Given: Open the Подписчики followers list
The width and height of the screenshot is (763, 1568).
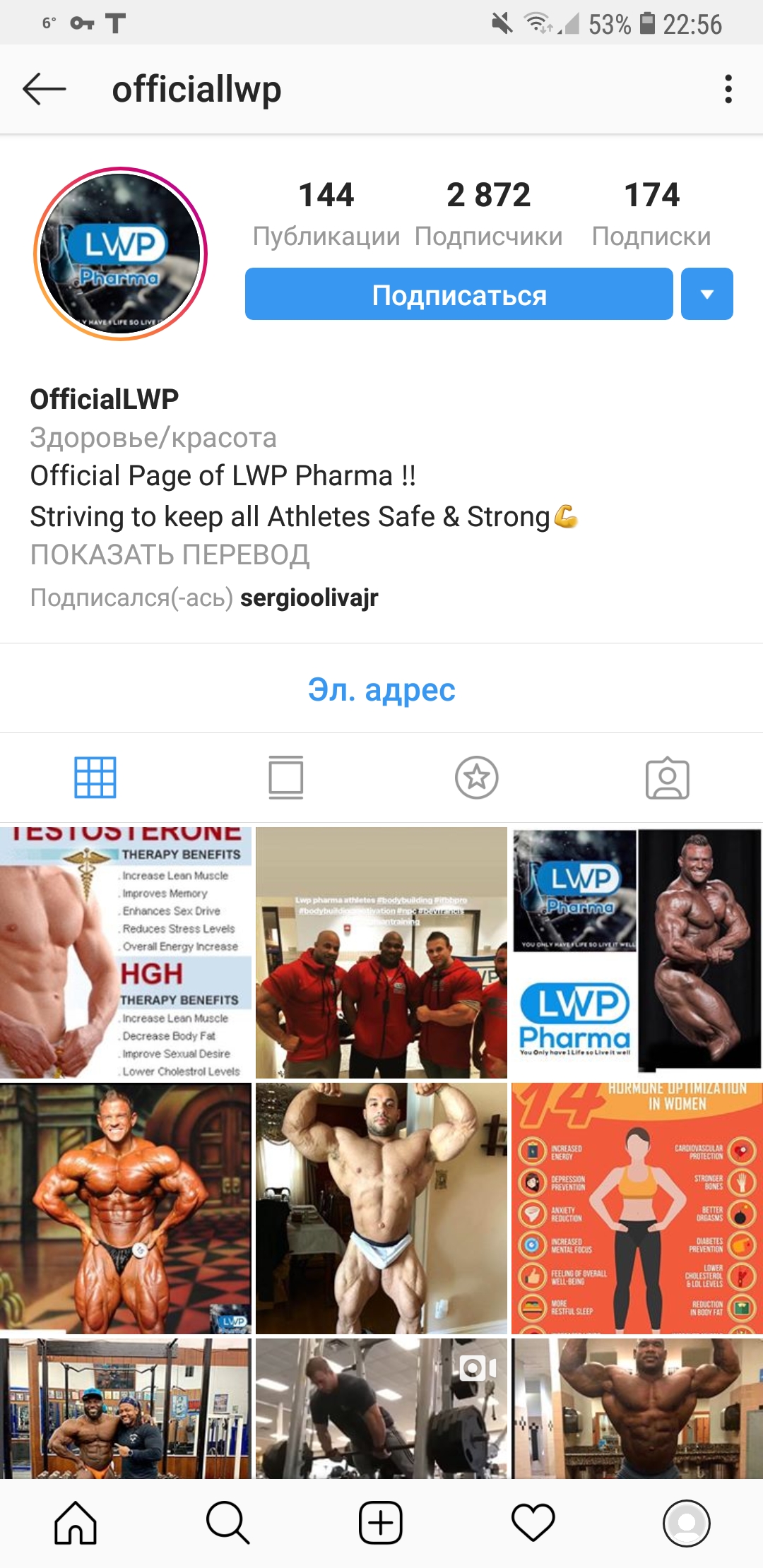Looking at the screenshot, I should [x=488, y=213].
